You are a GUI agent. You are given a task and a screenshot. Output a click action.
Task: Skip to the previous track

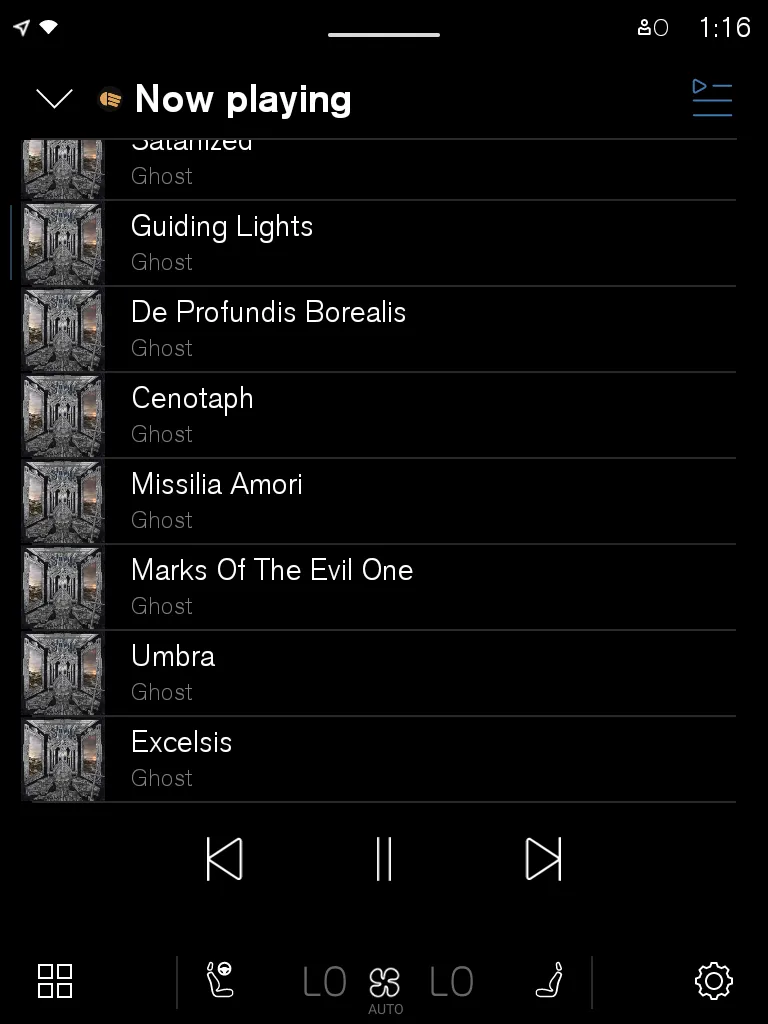(225, 859)
